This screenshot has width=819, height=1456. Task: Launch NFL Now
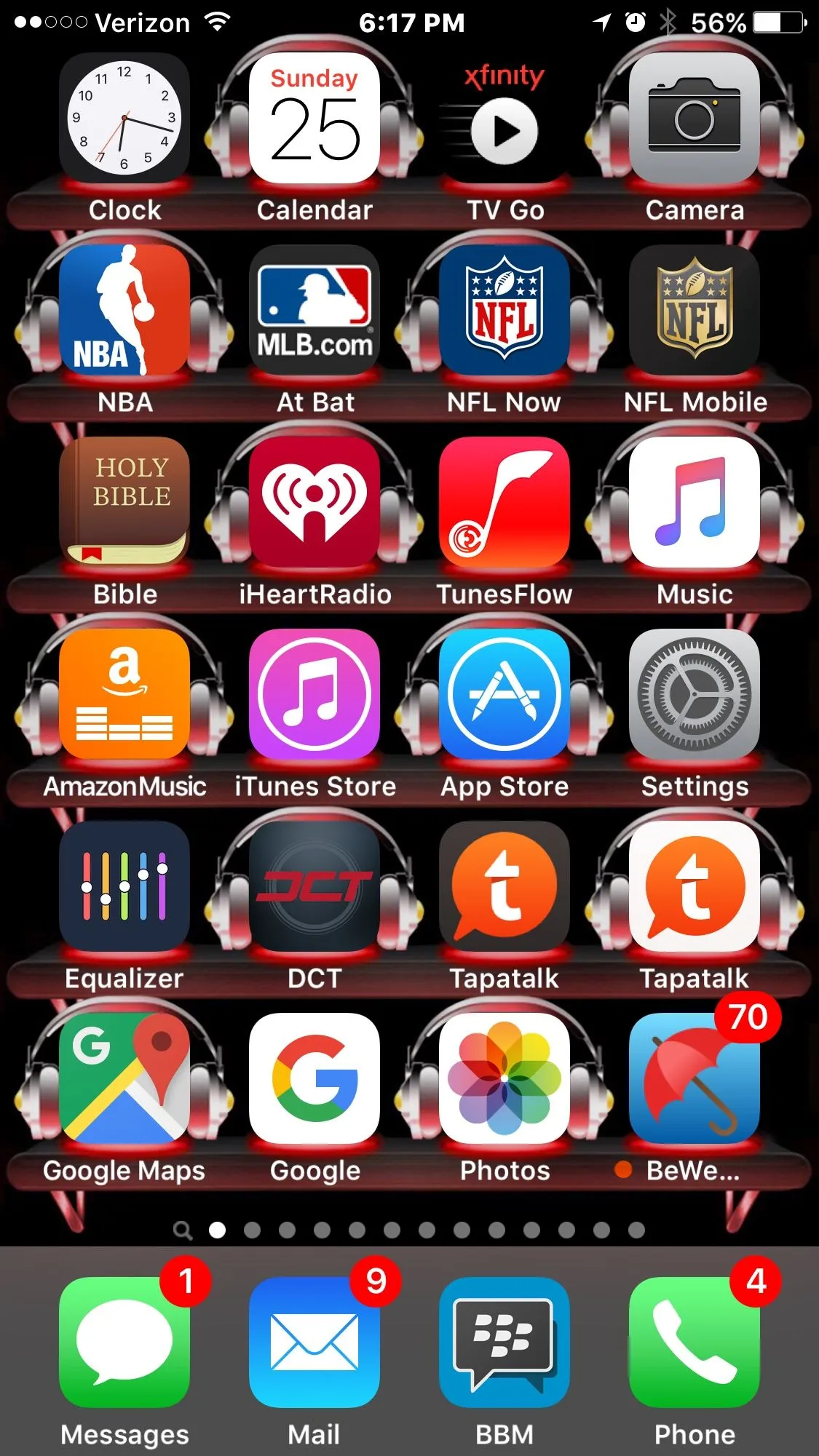point(505,311)
